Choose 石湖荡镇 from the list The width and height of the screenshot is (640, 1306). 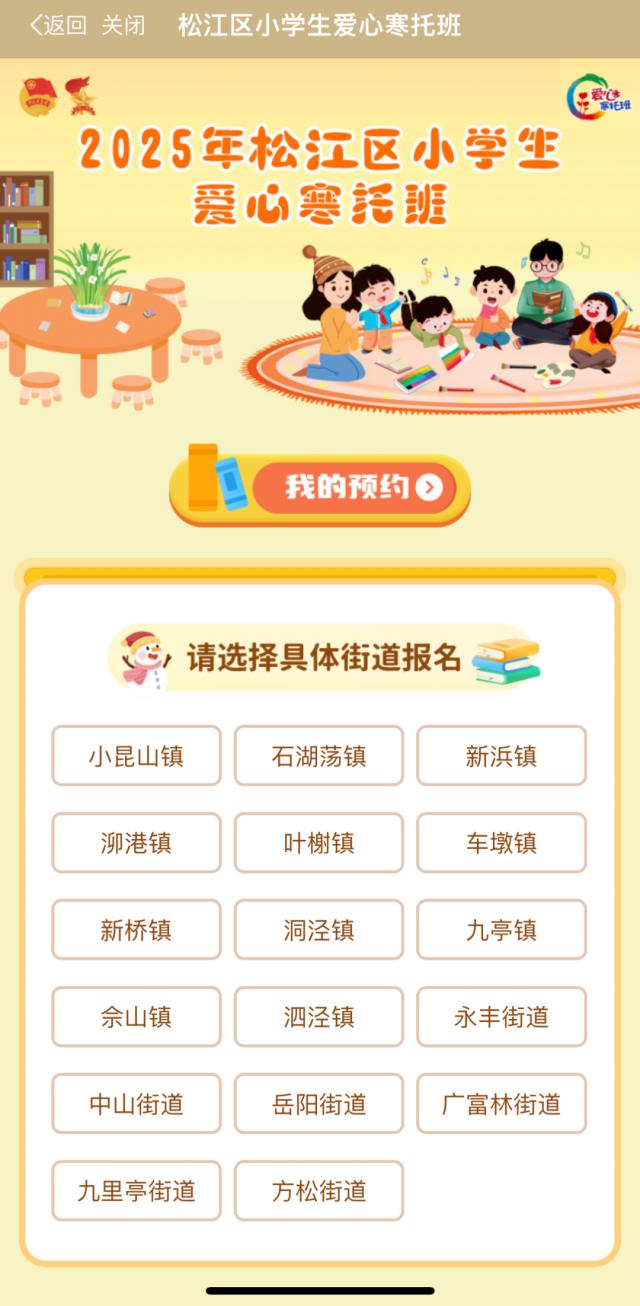pos(319,756)
